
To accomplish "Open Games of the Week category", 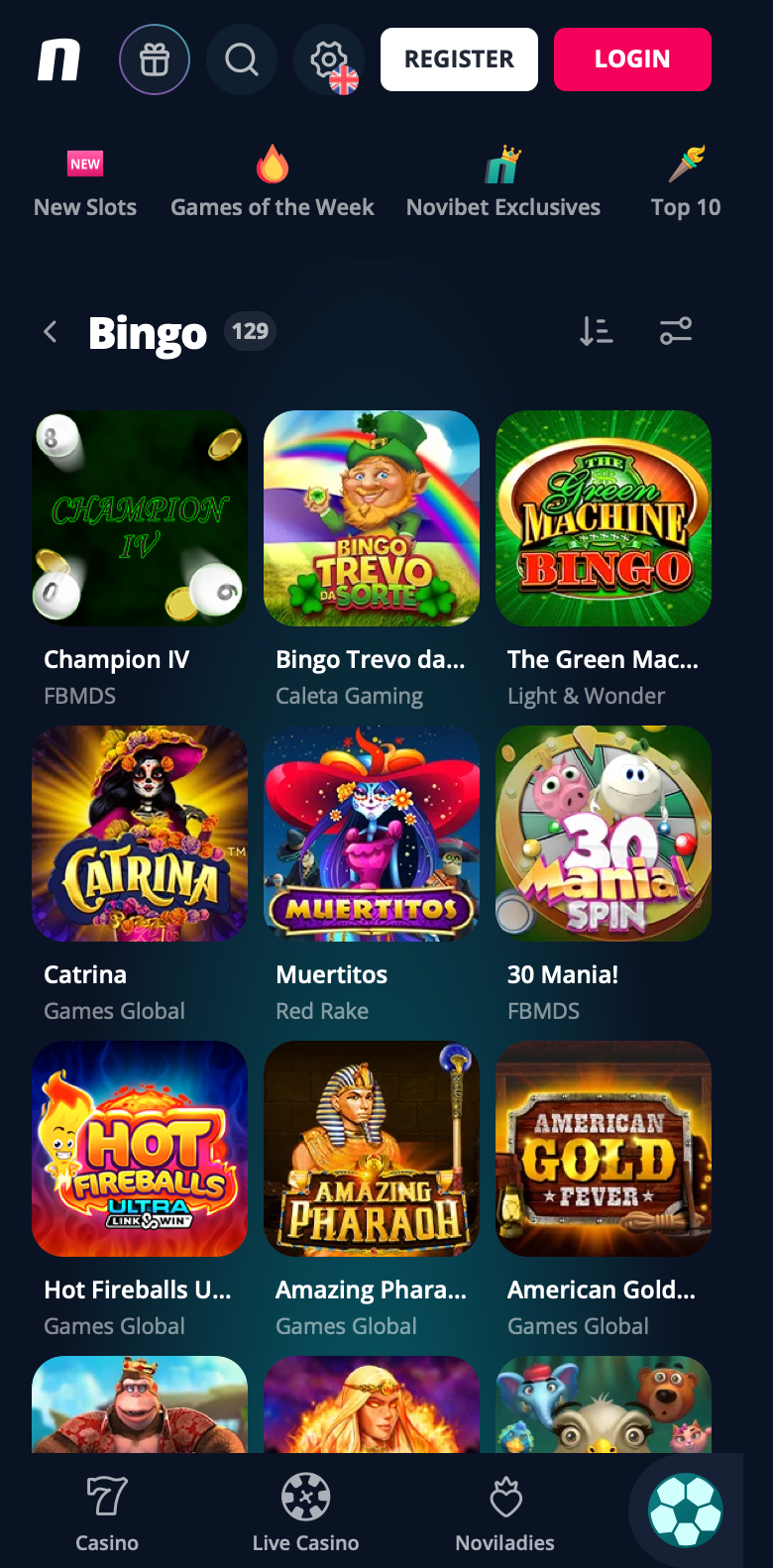I will point(273,184).
